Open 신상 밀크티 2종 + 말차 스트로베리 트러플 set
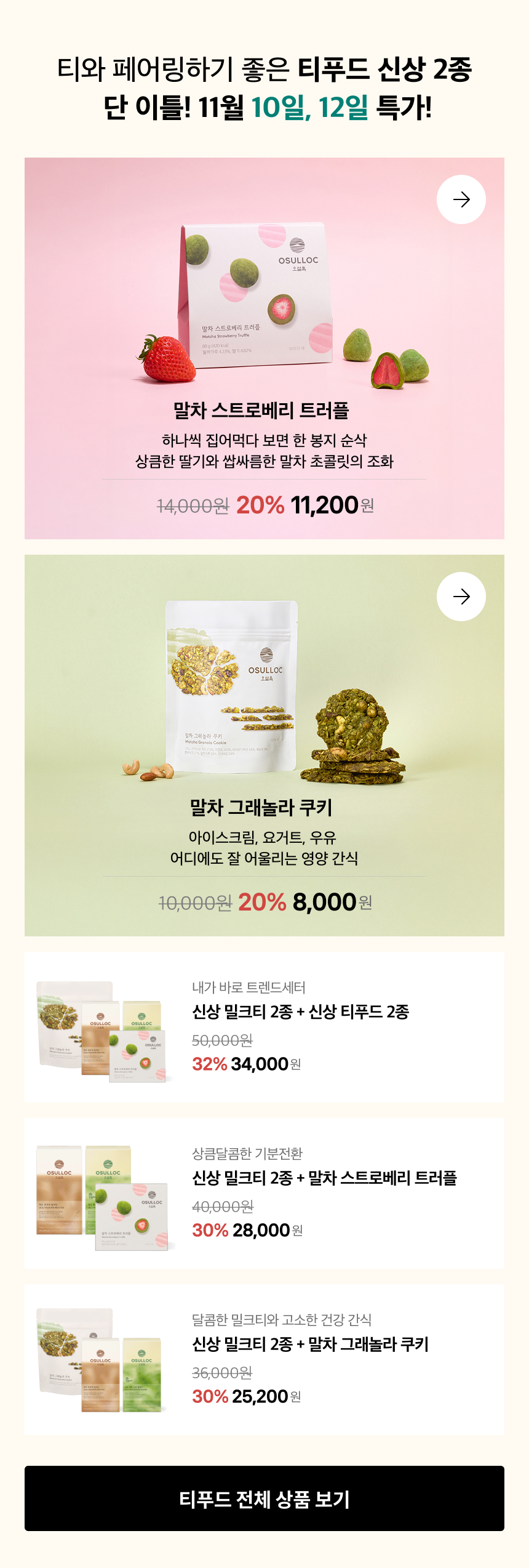This screenshot has height=1568, width=529. click(324, 1178)
